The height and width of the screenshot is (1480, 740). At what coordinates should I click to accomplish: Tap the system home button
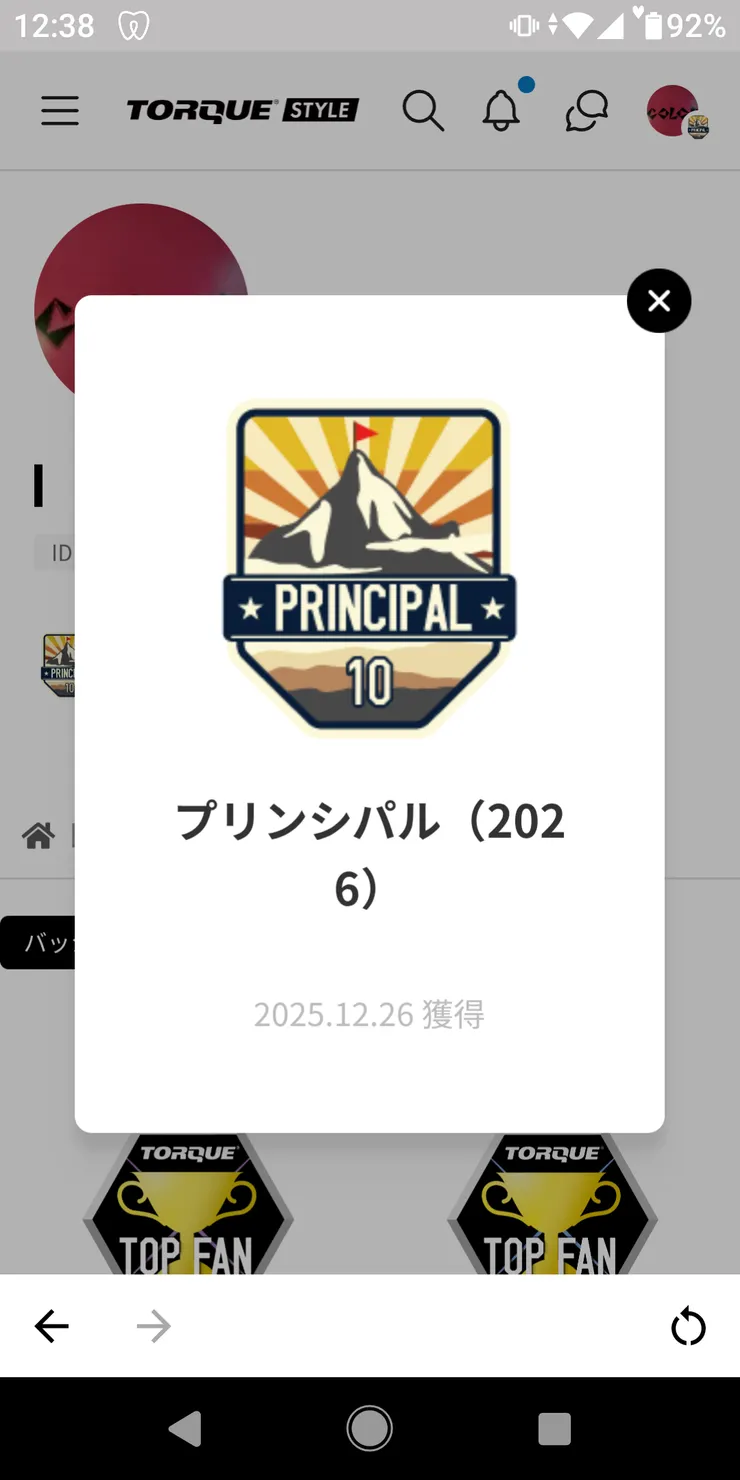pyautogui.click(x=370, y=1429)
